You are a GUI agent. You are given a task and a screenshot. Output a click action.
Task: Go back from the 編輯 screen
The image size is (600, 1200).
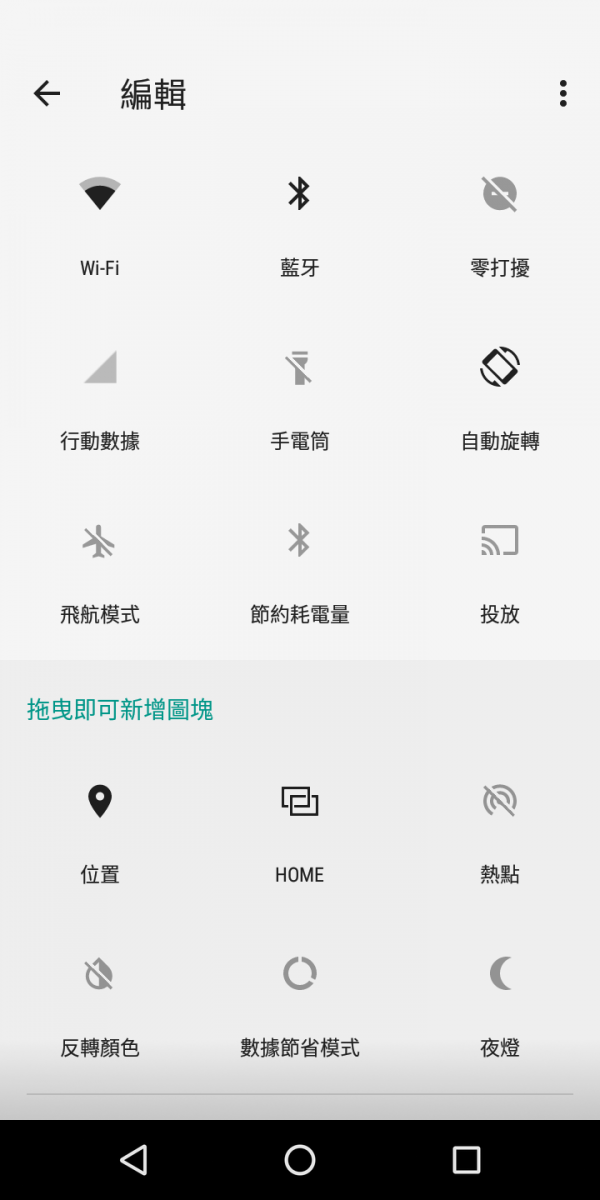tap(47, 94)
